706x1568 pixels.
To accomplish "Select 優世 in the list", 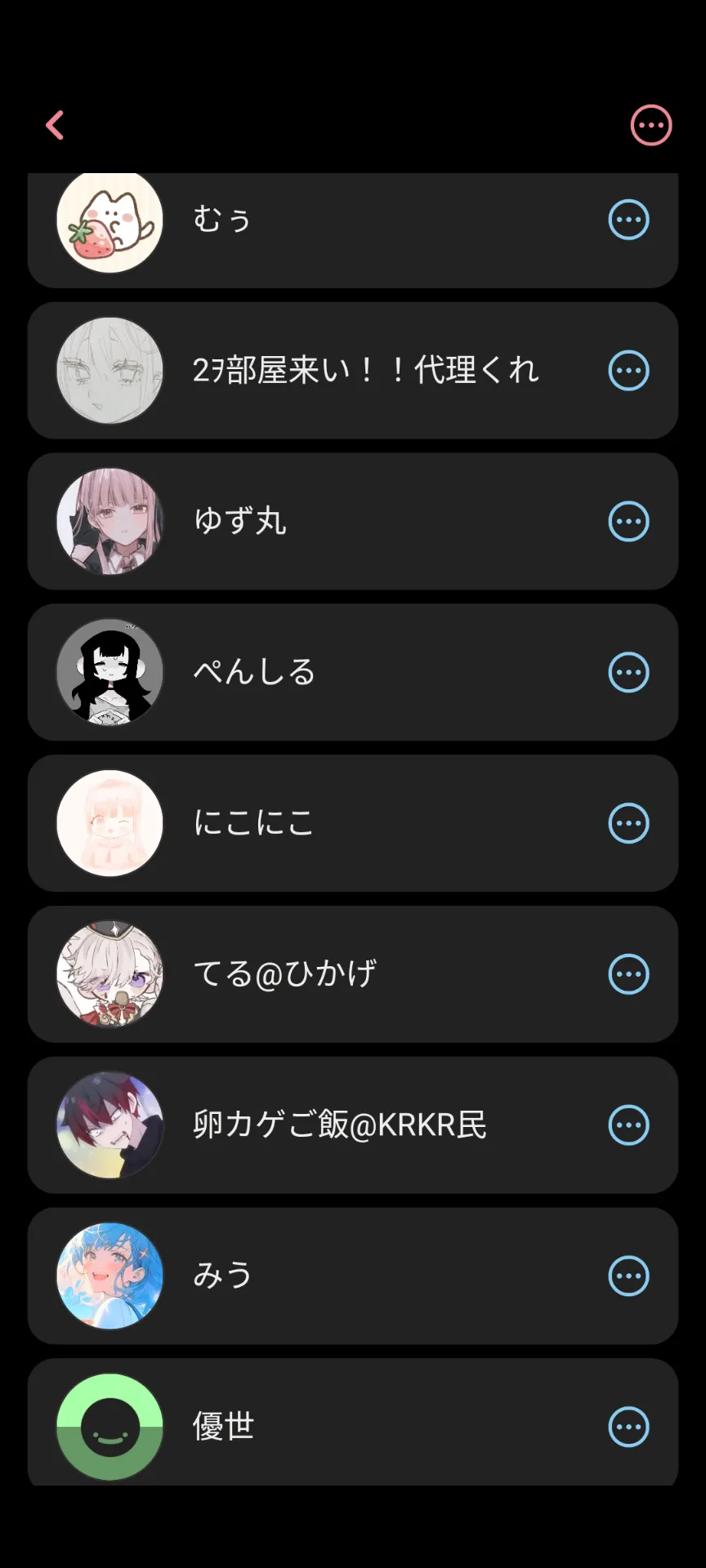I will 353,1423.
